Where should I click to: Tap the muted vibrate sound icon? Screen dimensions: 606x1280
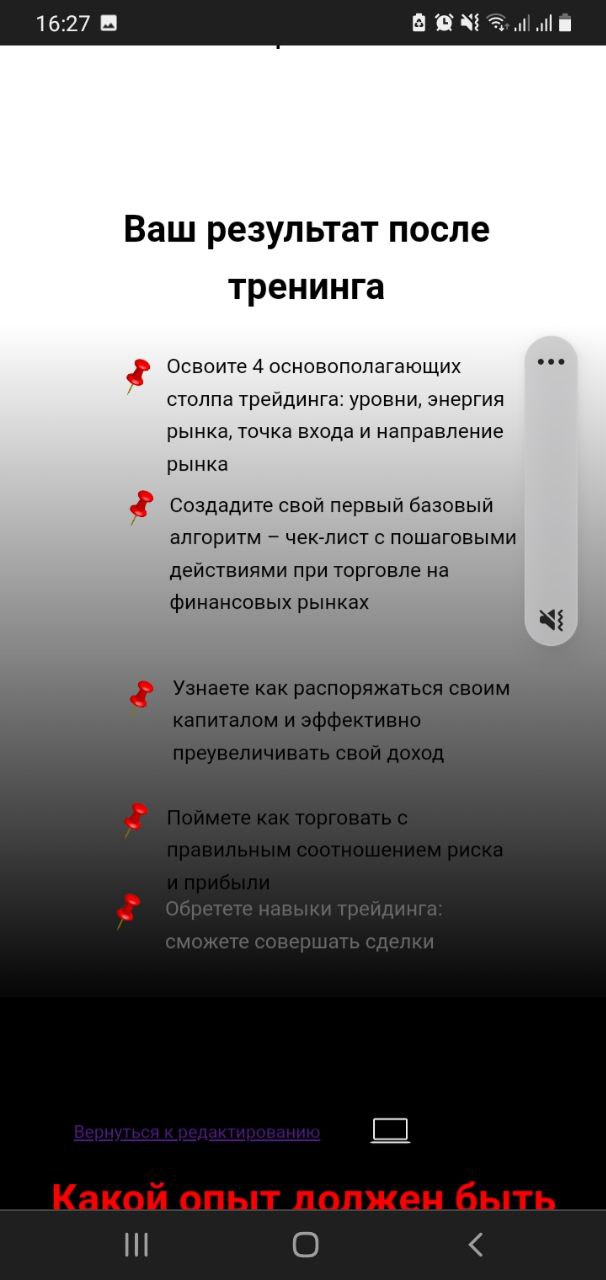pyautogui.click(x=551, y=620)
